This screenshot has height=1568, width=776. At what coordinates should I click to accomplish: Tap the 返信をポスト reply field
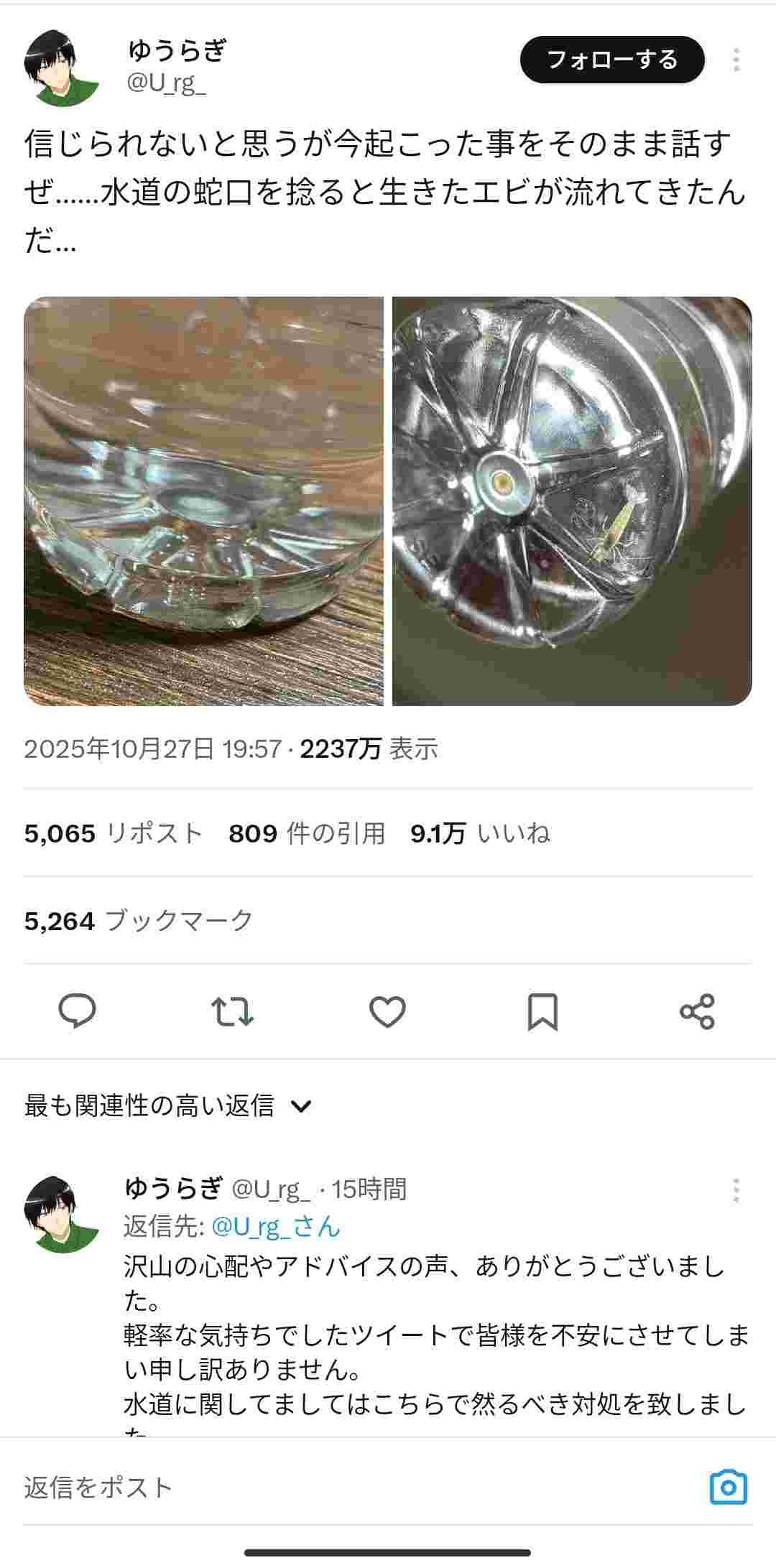(287, 1487)
